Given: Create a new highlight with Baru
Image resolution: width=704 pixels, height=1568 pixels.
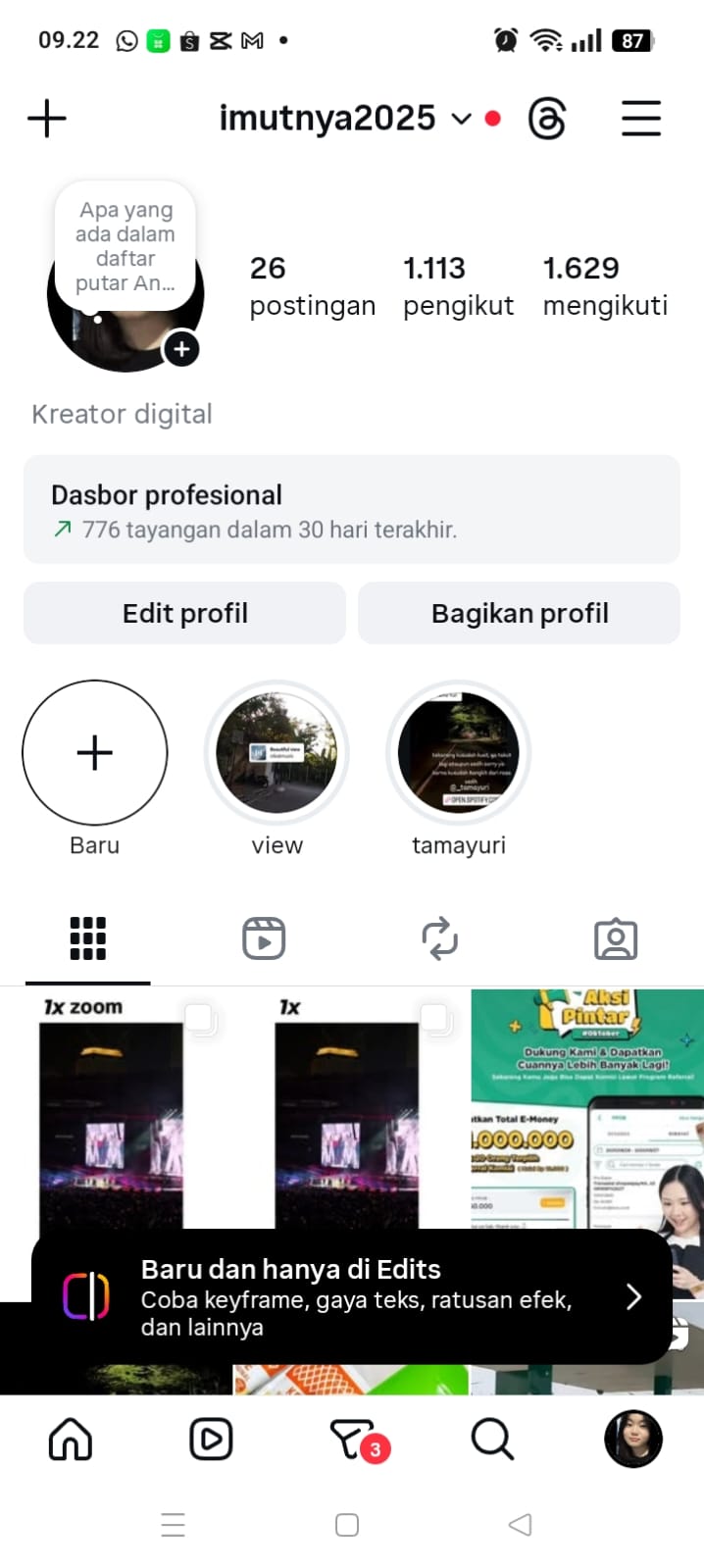Looking at the screenshot, I should click(x=94, y=753).
